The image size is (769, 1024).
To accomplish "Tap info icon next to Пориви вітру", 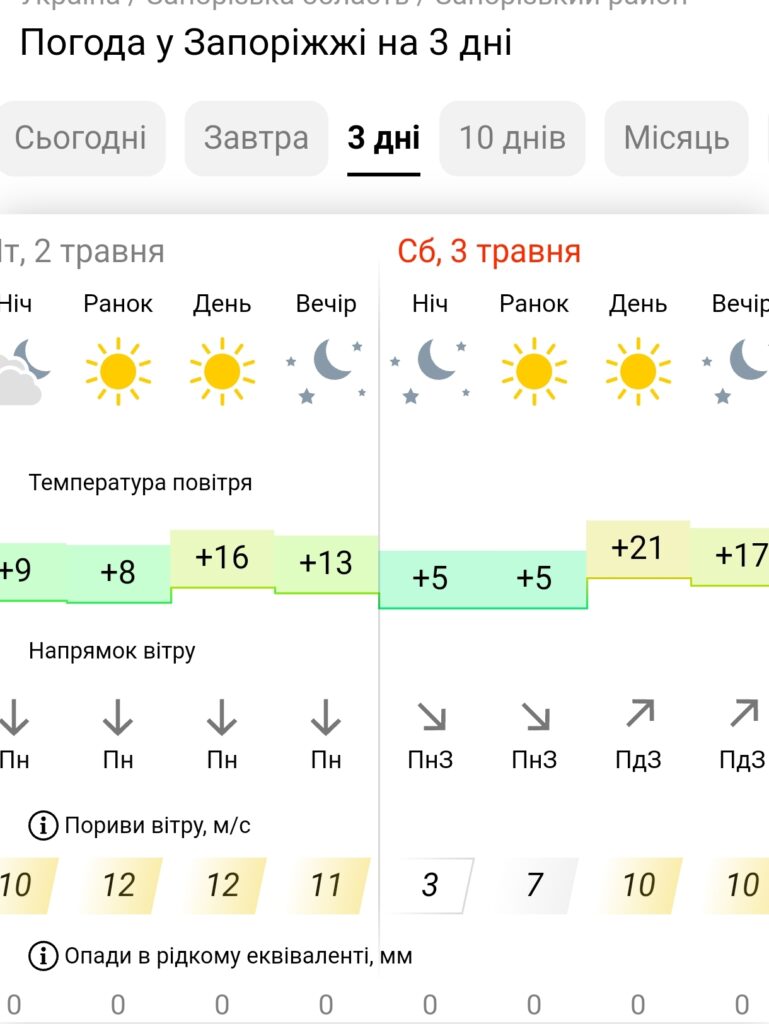I will pos(43,826).
